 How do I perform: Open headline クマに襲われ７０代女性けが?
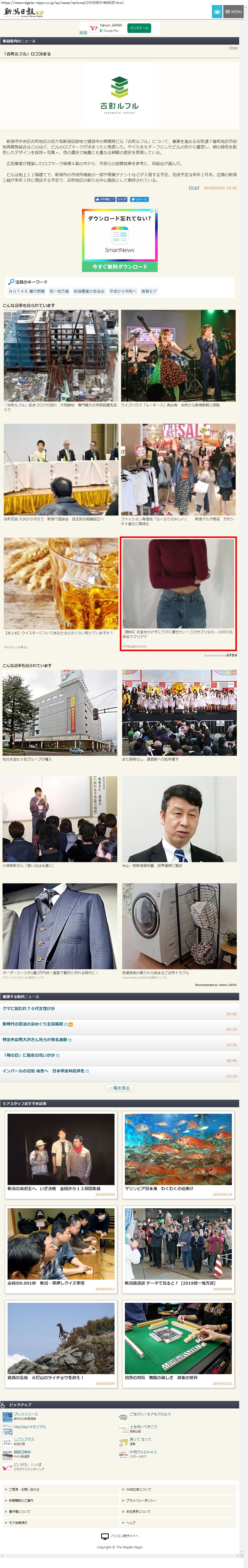pos(29,1009)
